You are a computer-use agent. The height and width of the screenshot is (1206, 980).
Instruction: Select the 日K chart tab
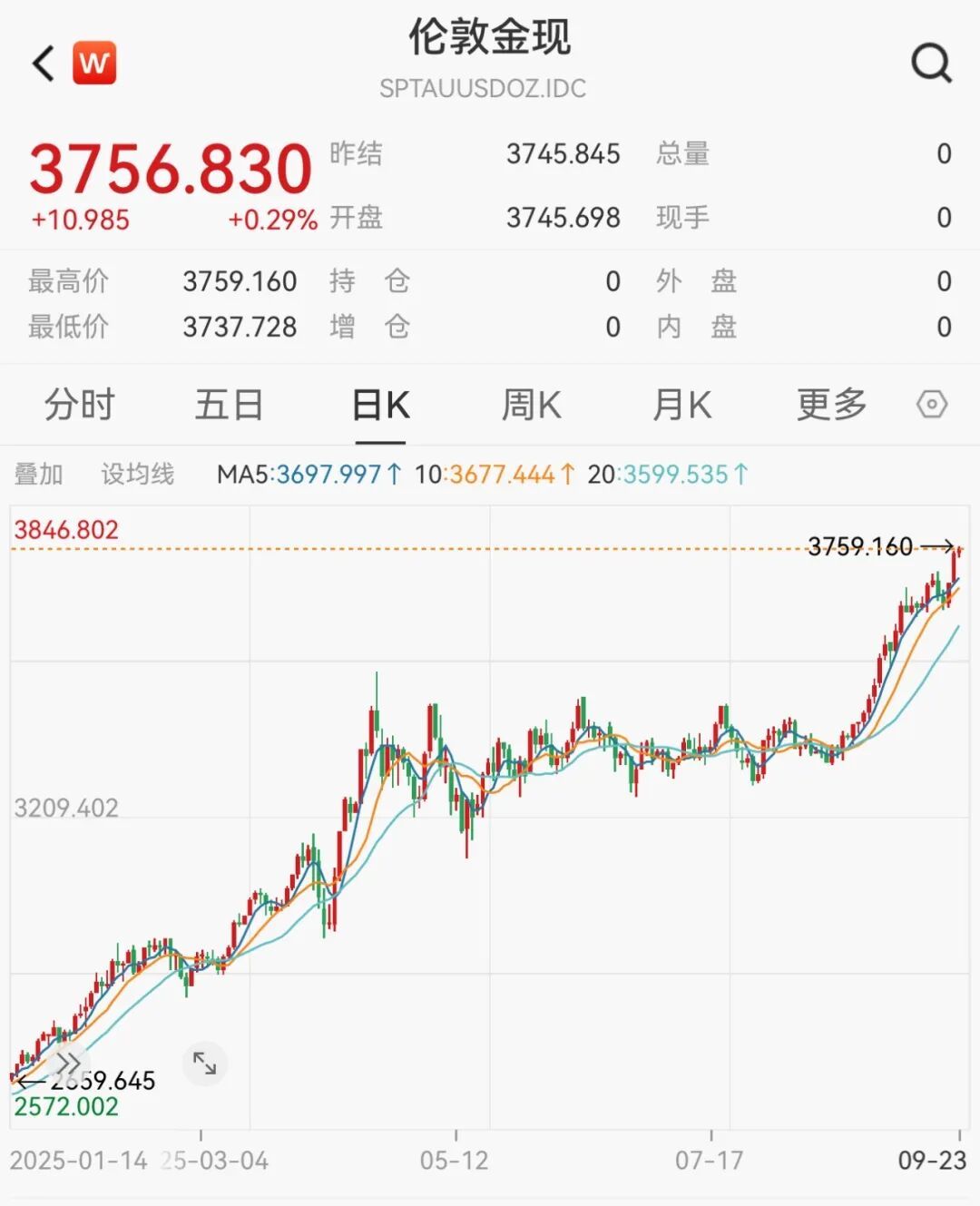[380, 405]
